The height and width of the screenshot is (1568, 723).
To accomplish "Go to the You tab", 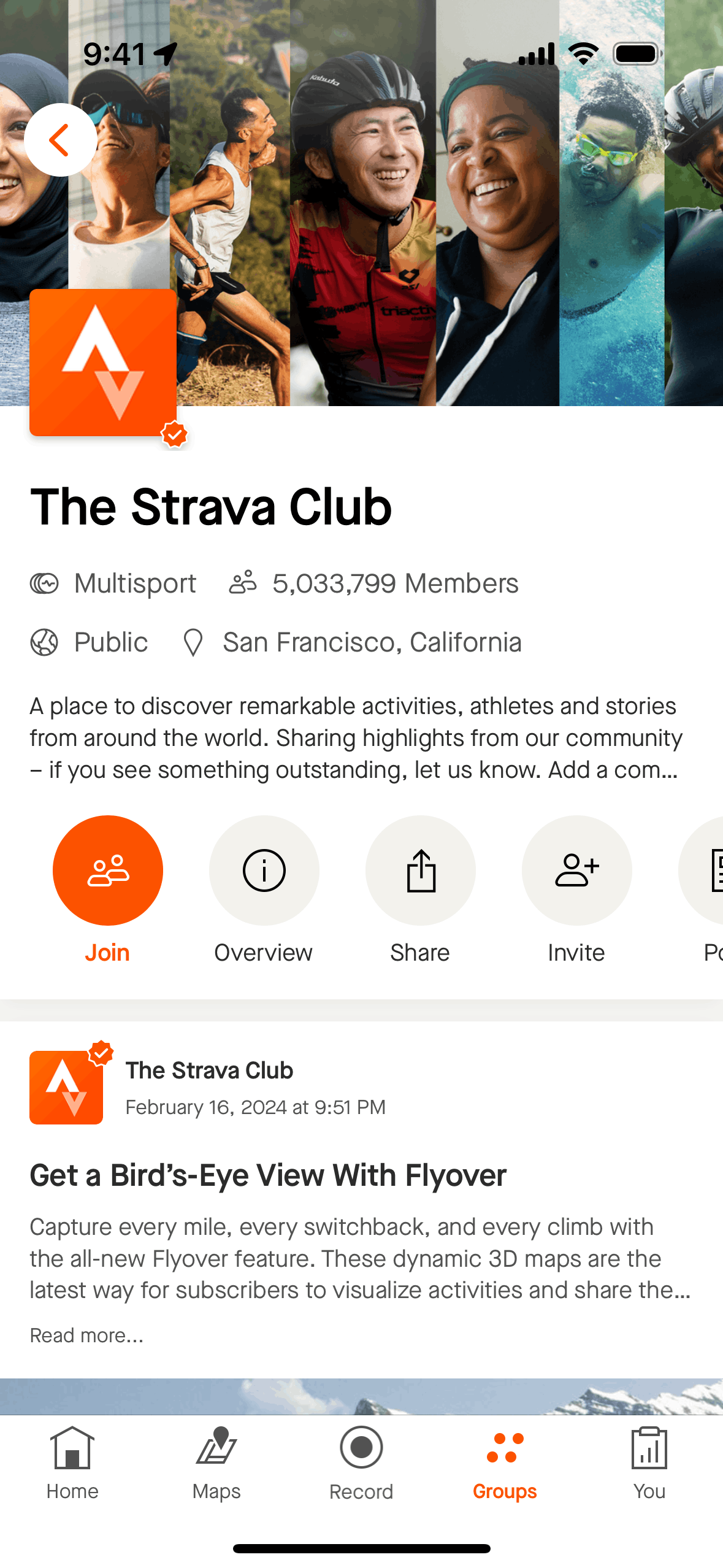I will click(x=649, y=1464).
